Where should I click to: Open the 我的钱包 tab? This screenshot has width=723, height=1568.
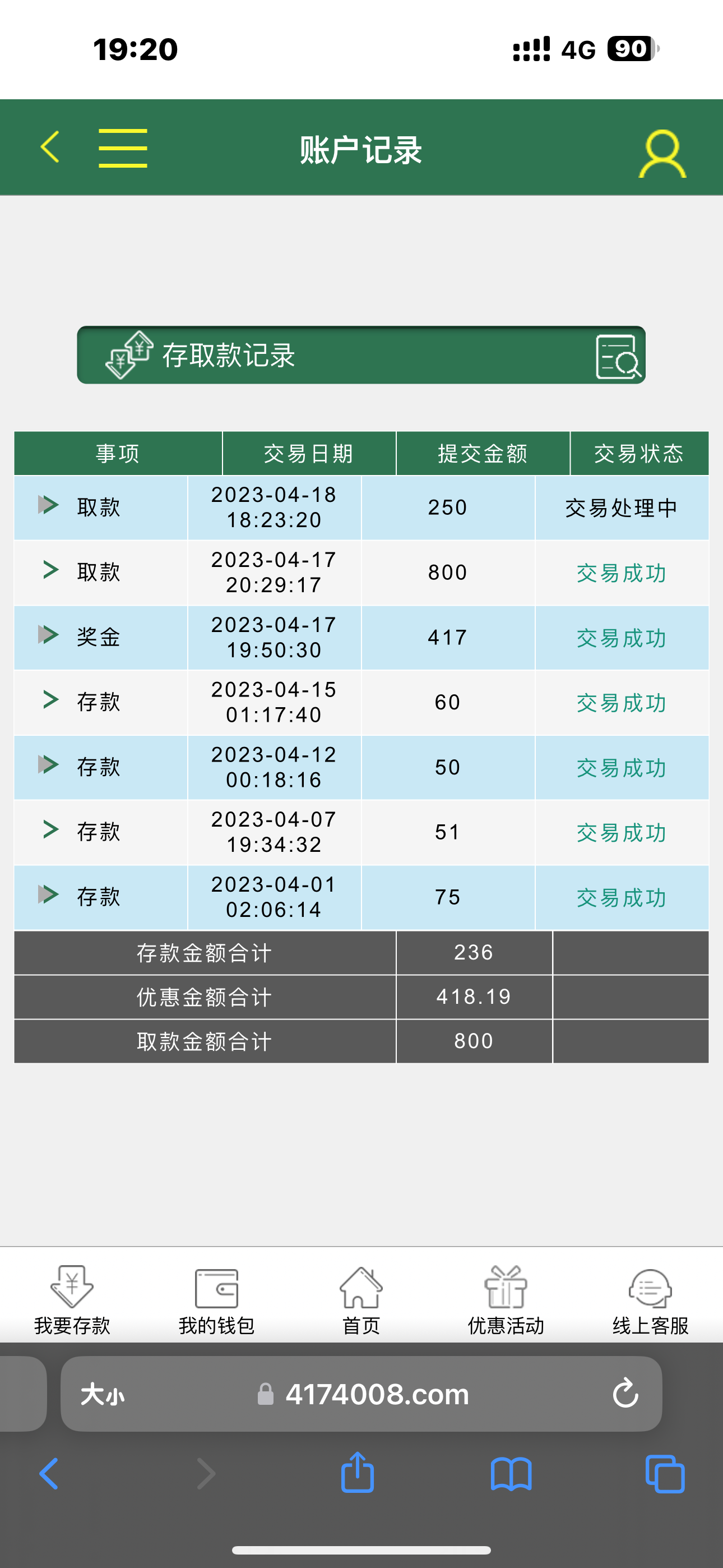point(217,1299)
